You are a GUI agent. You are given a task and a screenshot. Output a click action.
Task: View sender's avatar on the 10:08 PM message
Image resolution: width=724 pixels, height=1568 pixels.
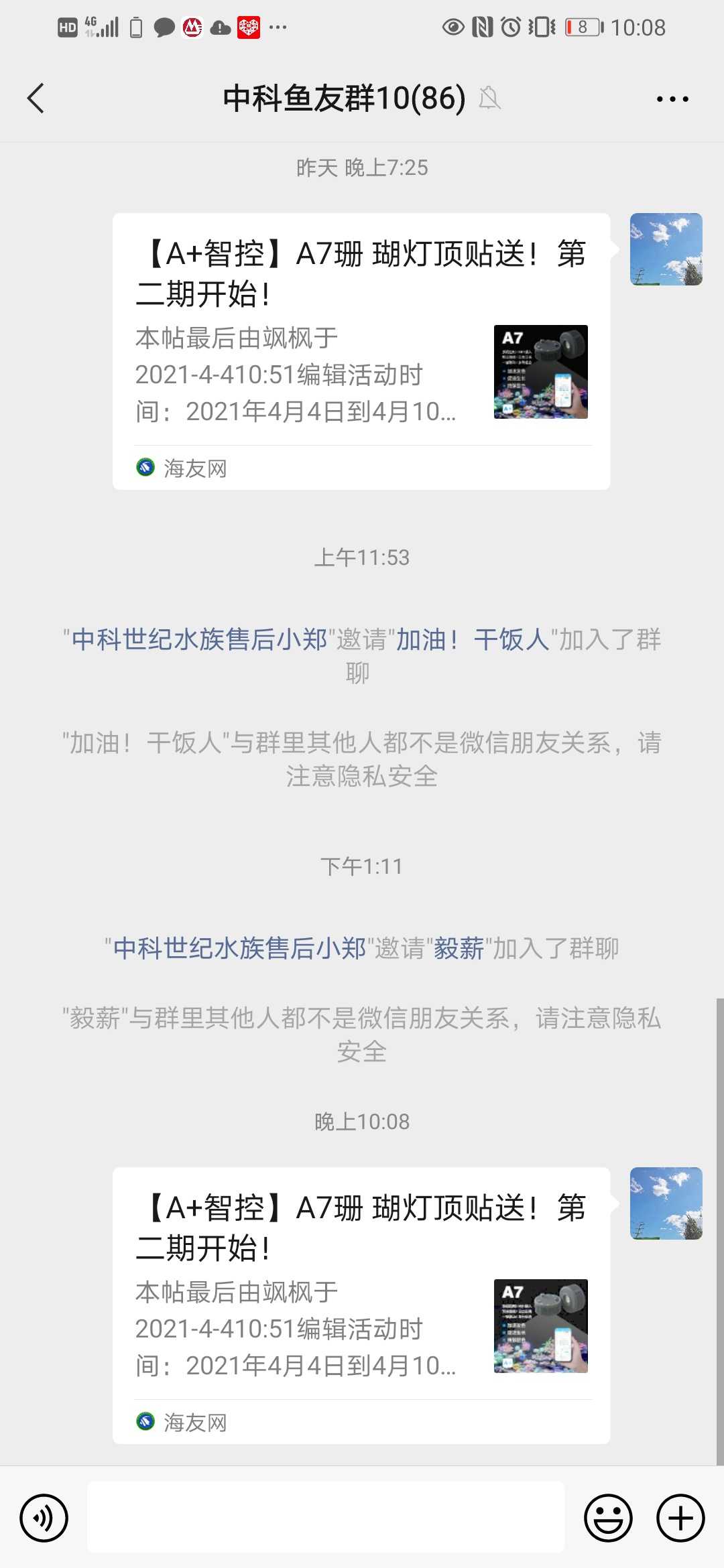coord(666,1203)
